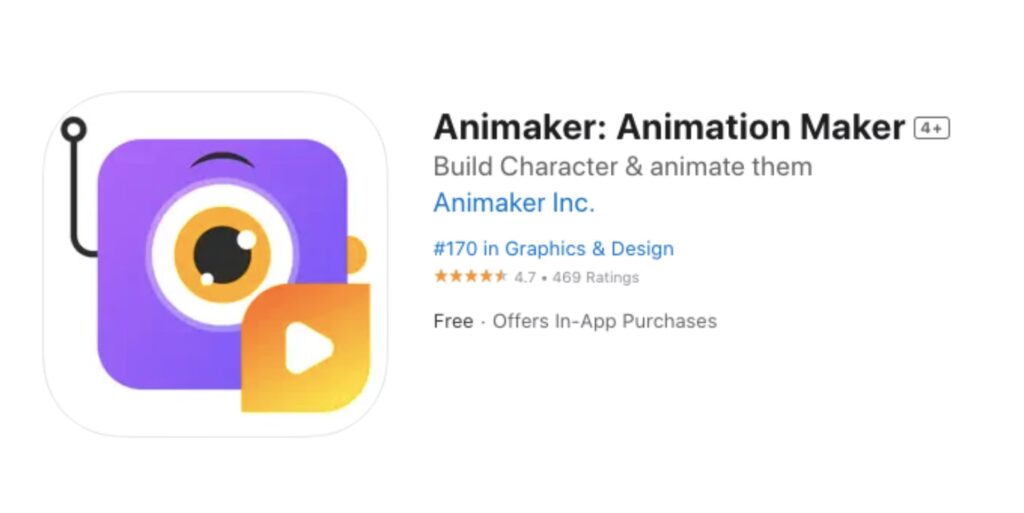Open the #170 in Graphics & Design chart

click(553, 249)
